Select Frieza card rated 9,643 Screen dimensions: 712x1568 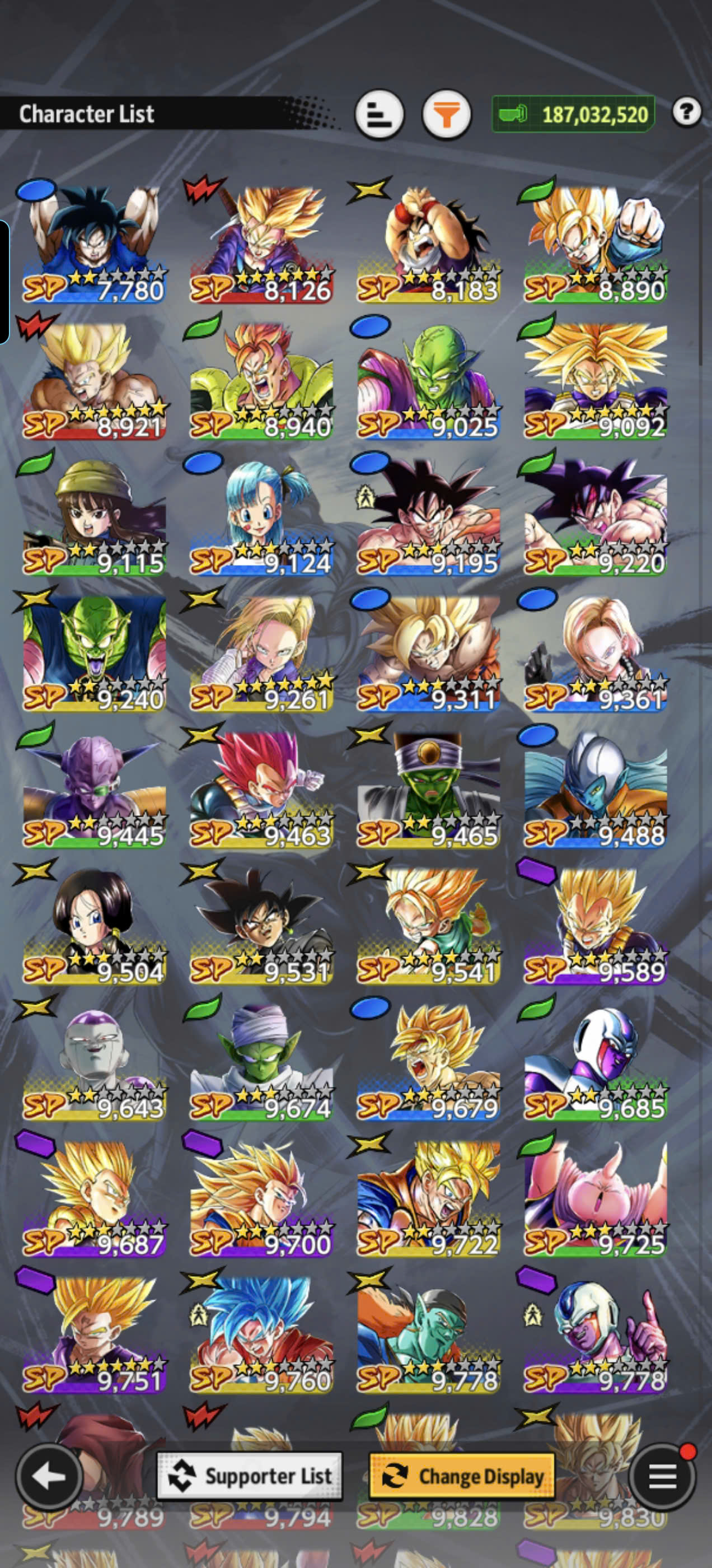coord(95,1063)
